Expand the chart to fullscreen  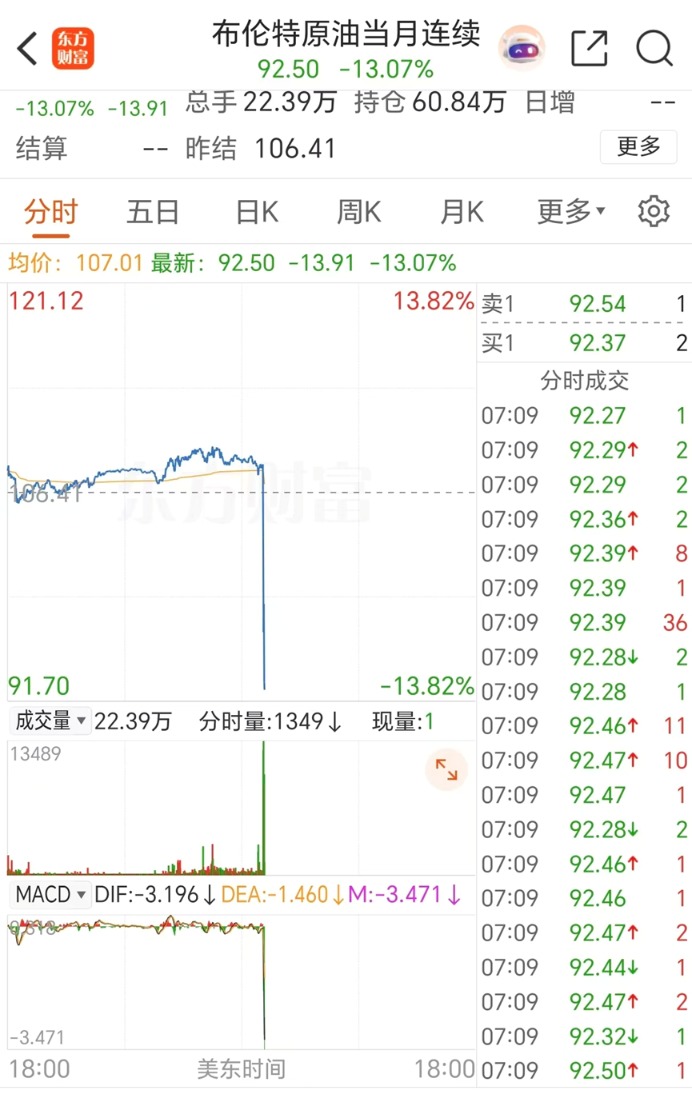click(x=446, y=770)
